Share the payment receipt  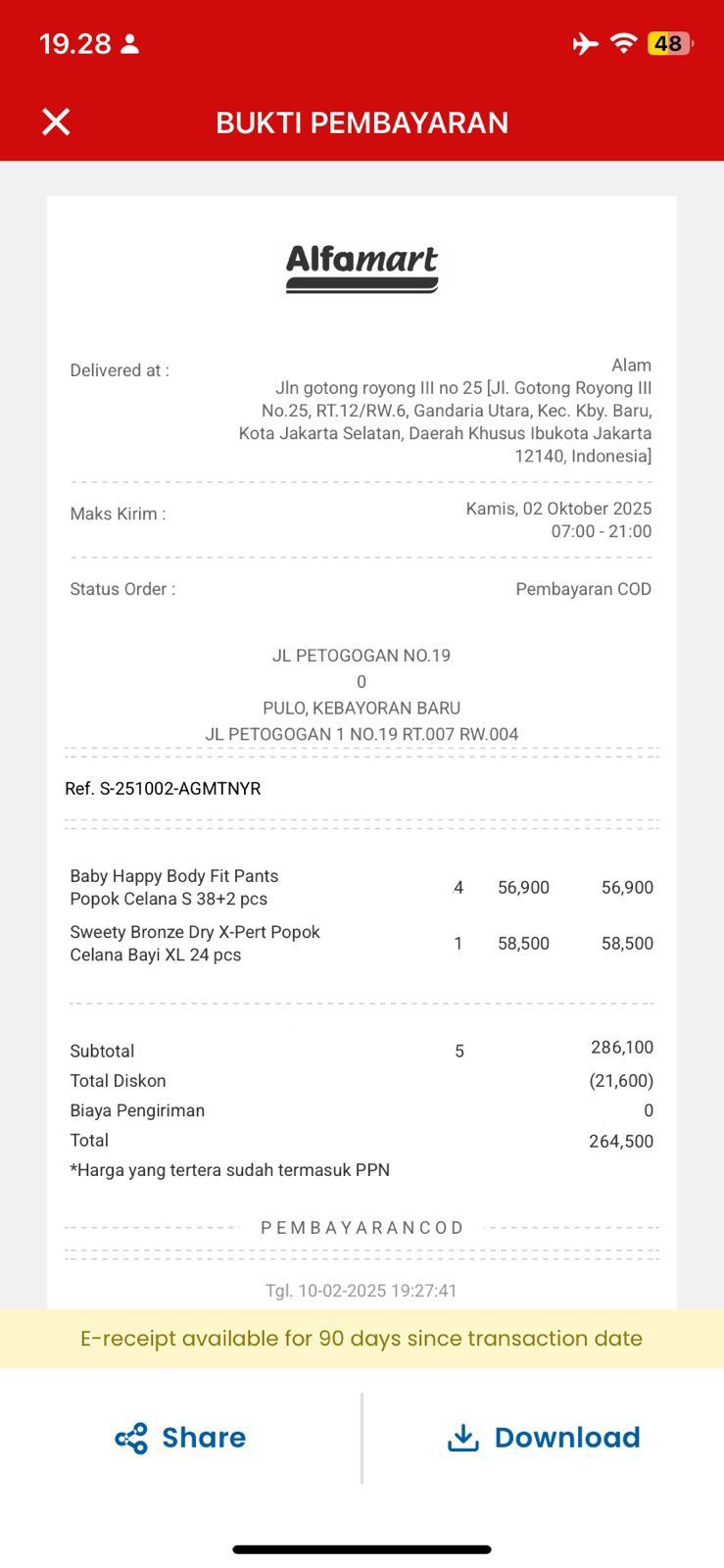coord(181,1438)
